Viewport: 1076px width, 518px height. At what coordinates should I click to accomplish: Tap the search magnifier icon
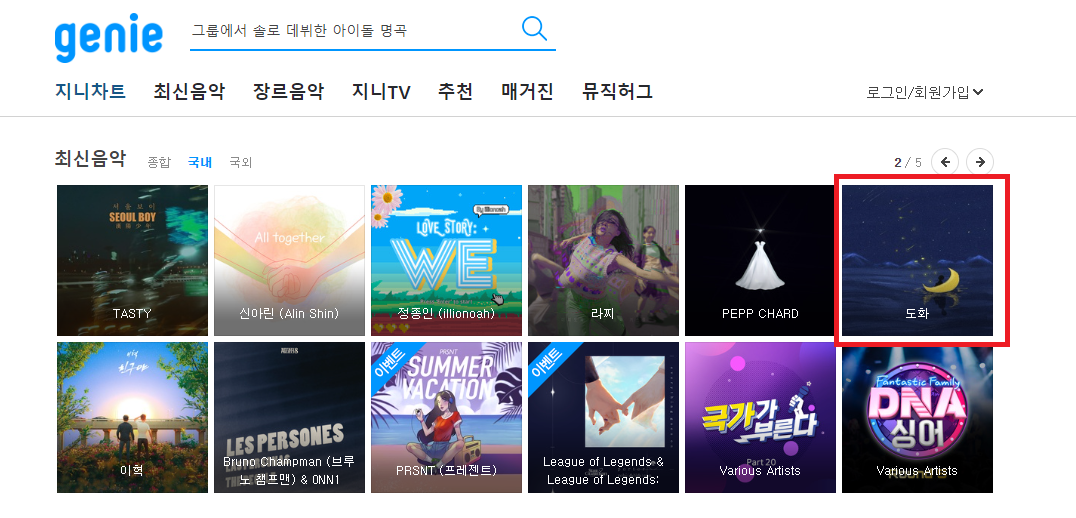click(x=534, y=29)
